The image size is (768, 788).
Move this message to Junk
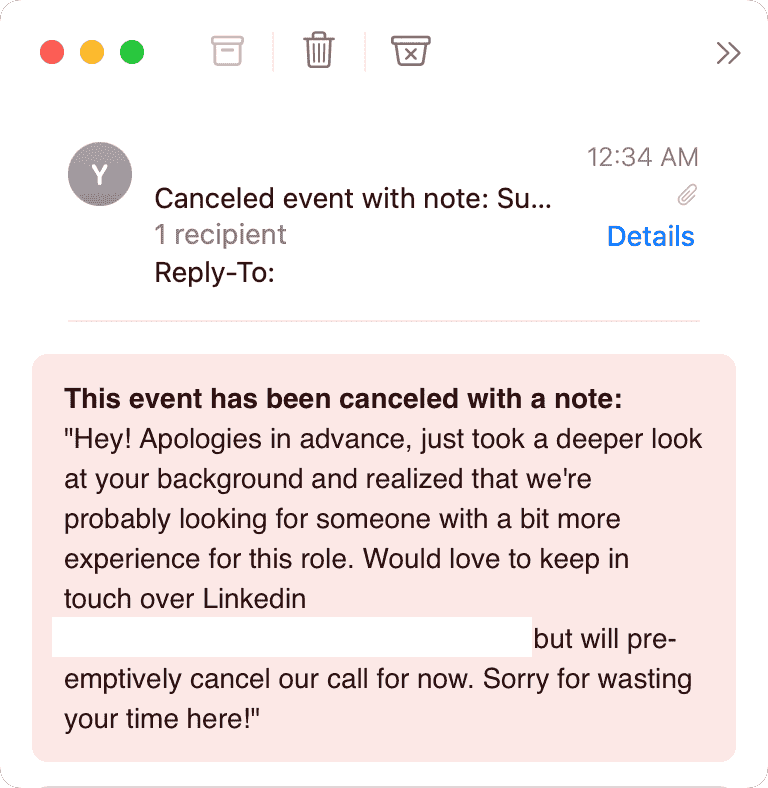tap(410, 51)
